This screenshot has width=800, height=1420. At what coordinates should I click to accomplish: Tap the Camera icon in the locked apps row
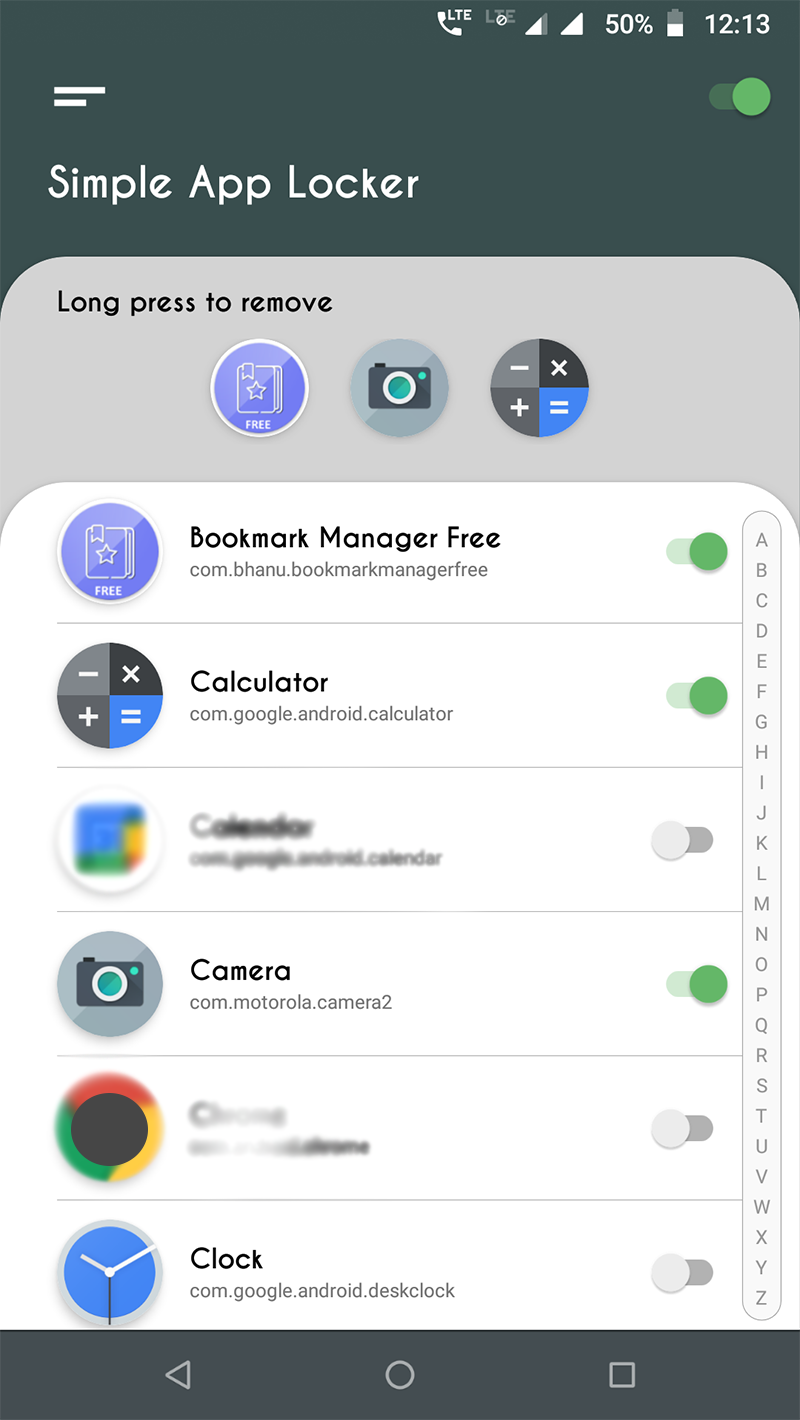[400, 388]
